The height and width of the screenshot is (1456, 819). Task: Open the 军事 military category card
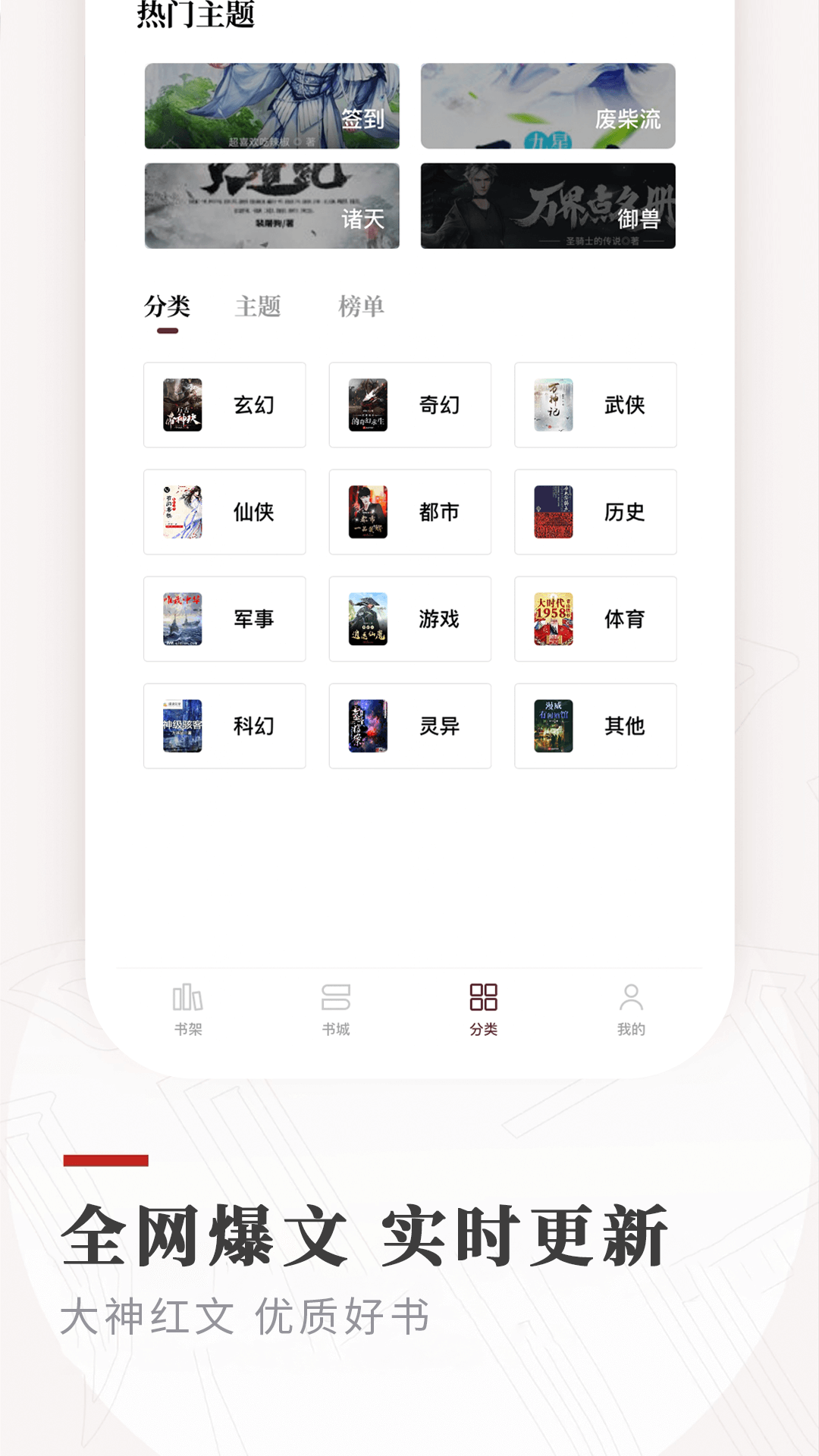pyautogui.click(x=224, y=619)
